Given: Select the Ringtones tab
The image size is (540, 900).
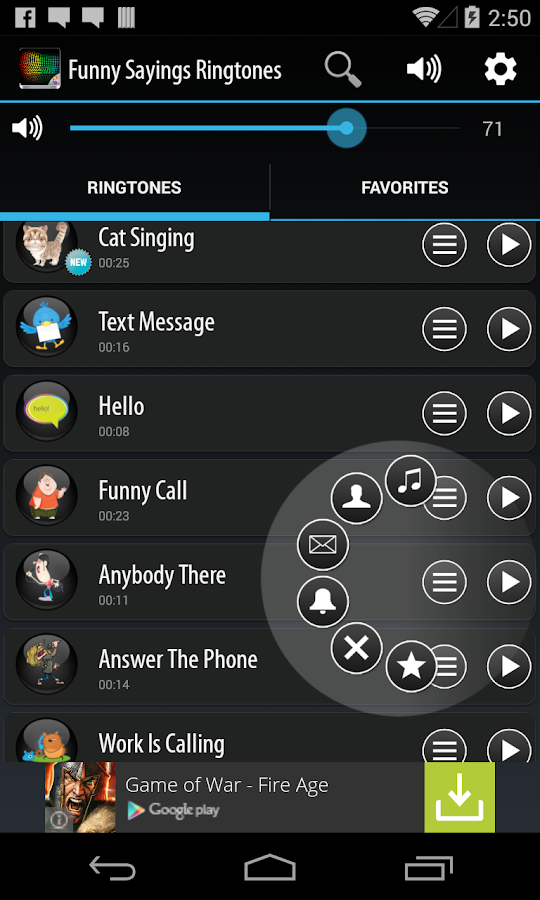Looking at the screenshot, I should (x=134, y=188).
